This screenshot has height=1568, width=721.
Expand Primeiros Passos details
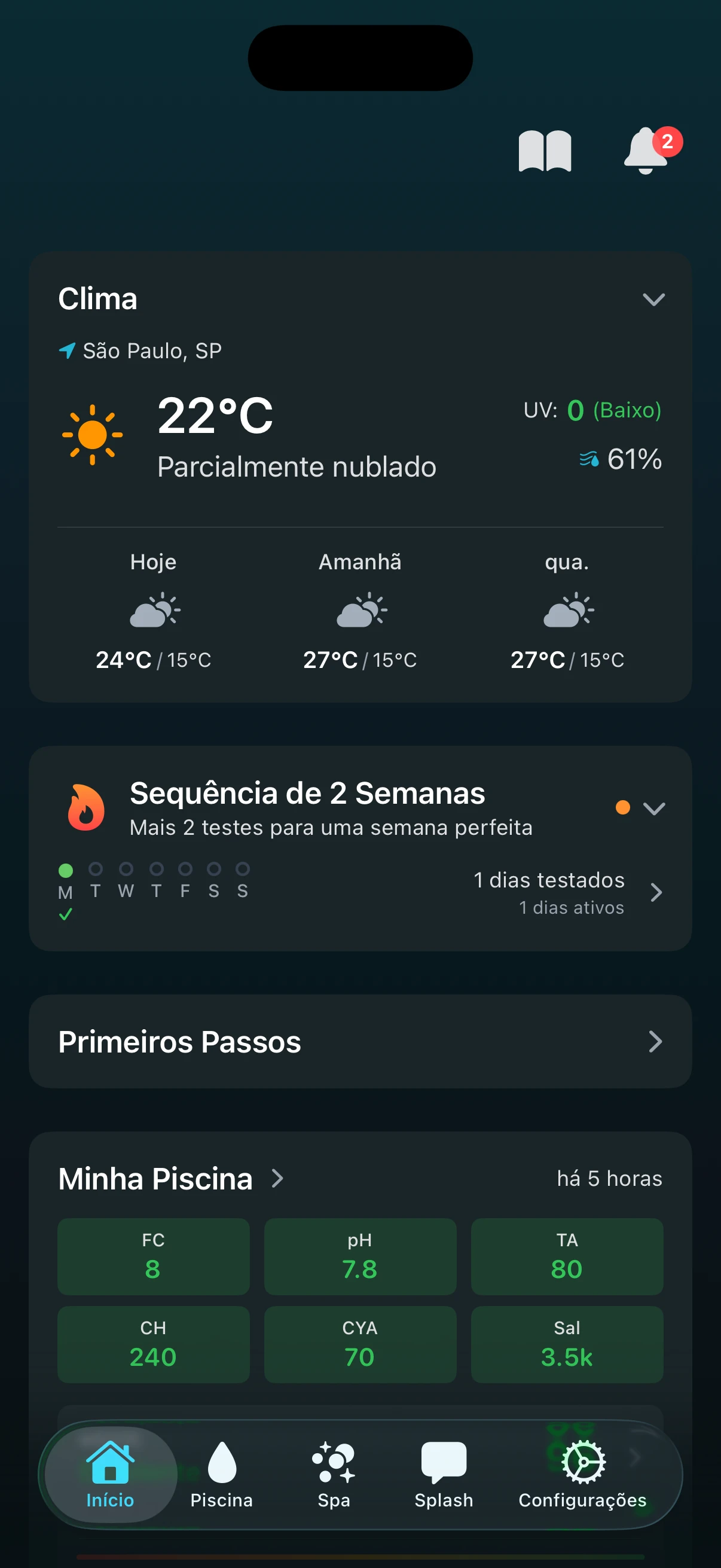click(656, 1042)
